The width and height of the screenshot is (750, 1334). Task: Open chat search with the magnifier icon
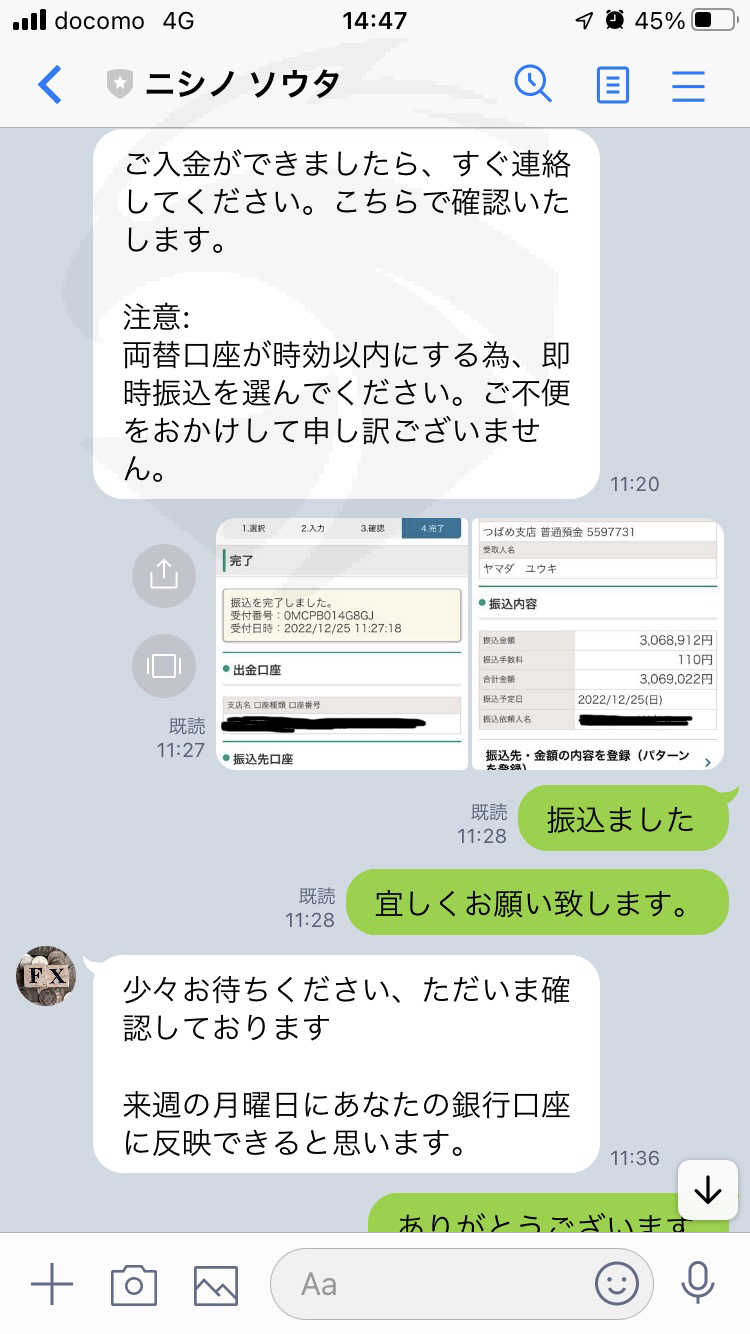(x=533, y=85)
